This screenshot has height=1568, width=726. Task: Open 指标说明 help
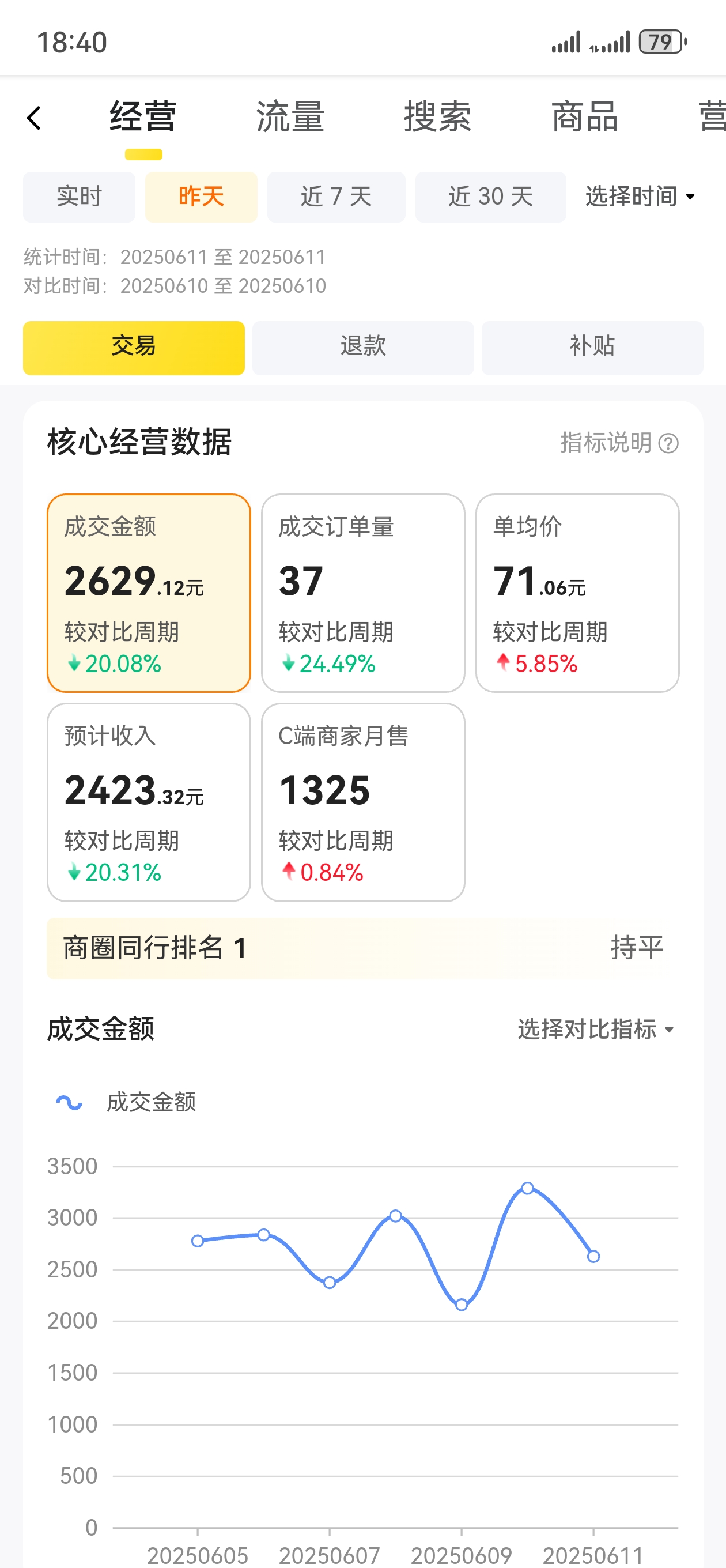pos(618,443)
